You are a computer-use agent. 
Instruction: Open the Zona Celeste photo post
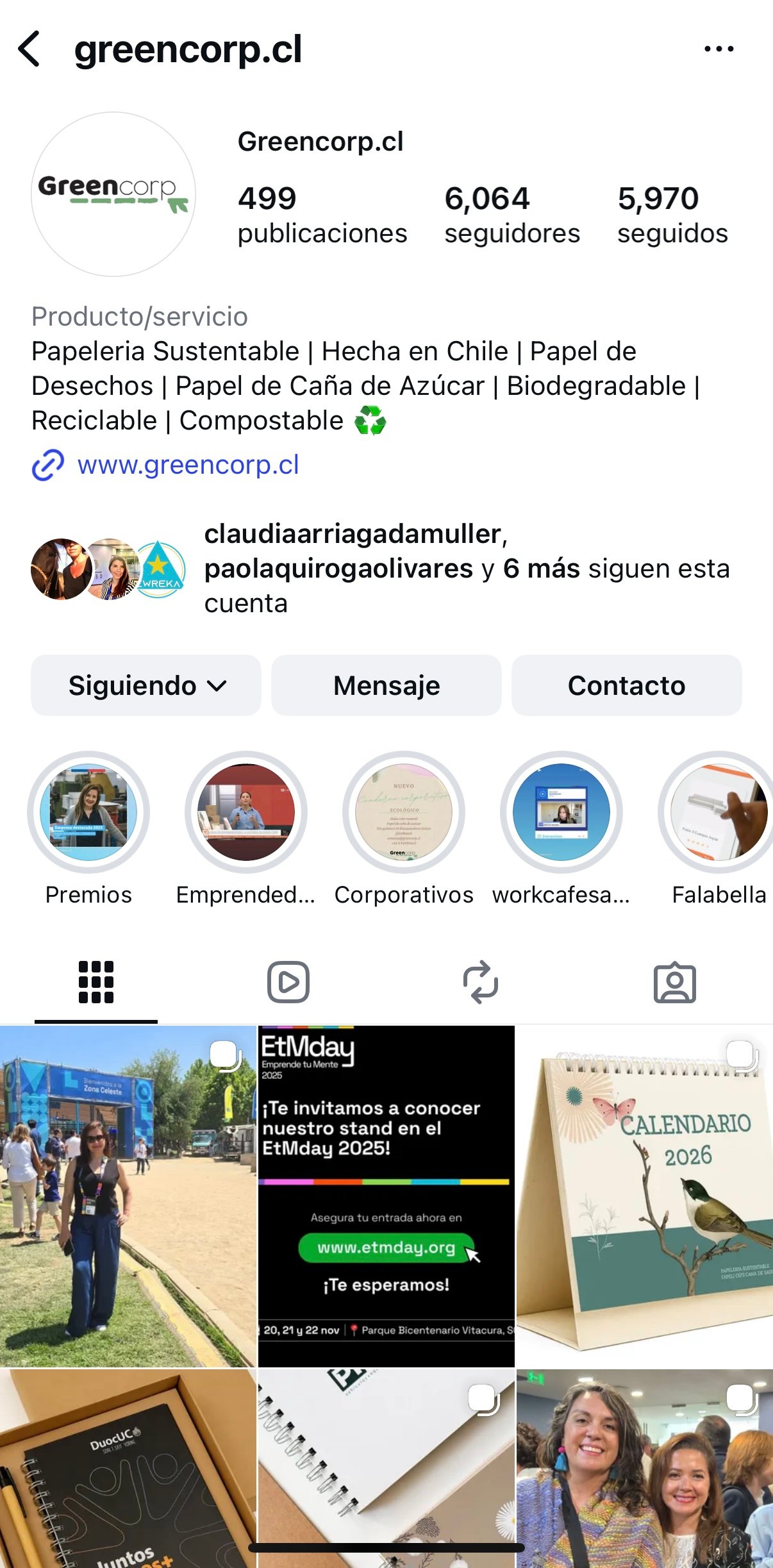(128, 1196)
